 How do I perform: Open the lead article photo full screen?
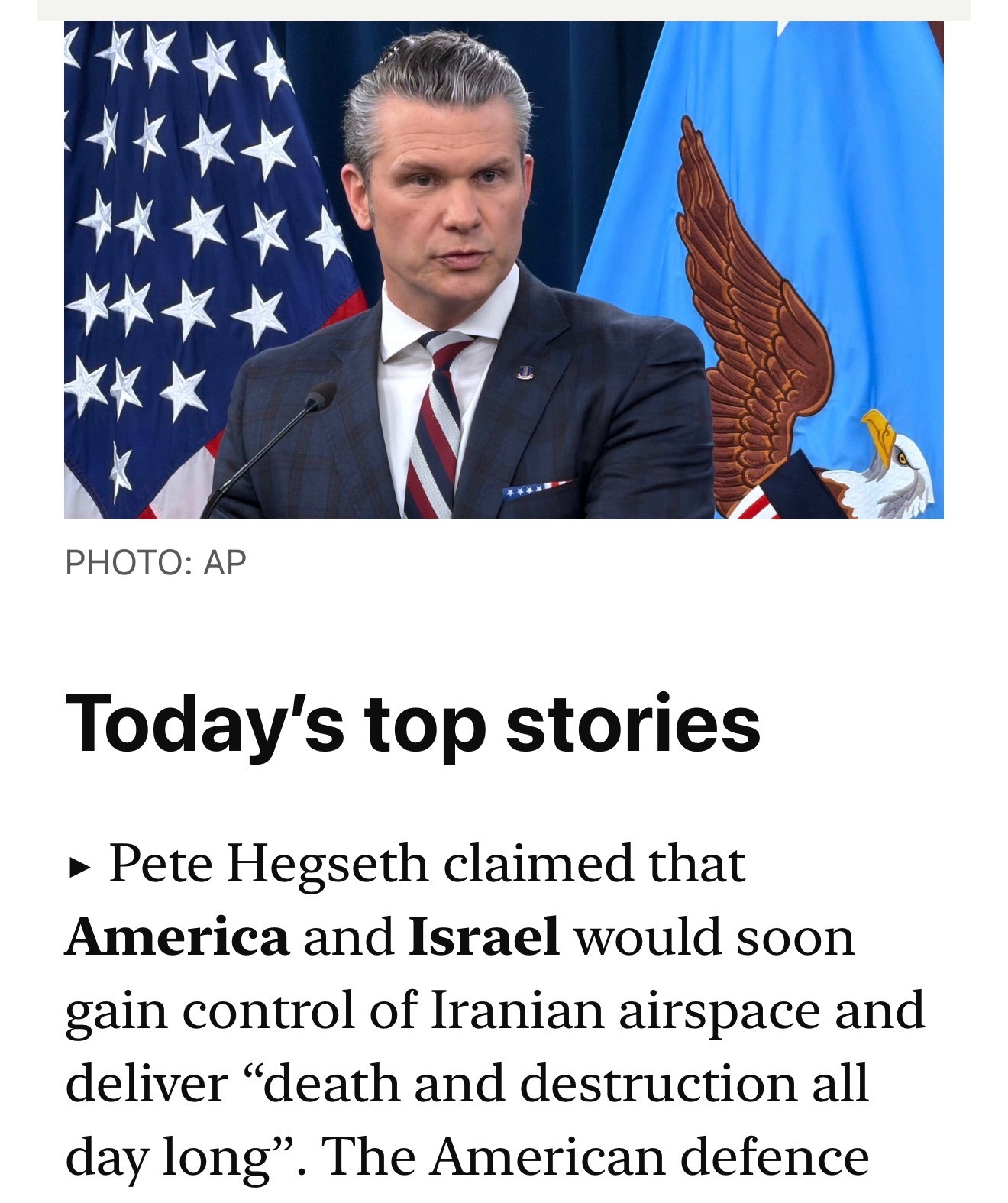coord(503,270)
